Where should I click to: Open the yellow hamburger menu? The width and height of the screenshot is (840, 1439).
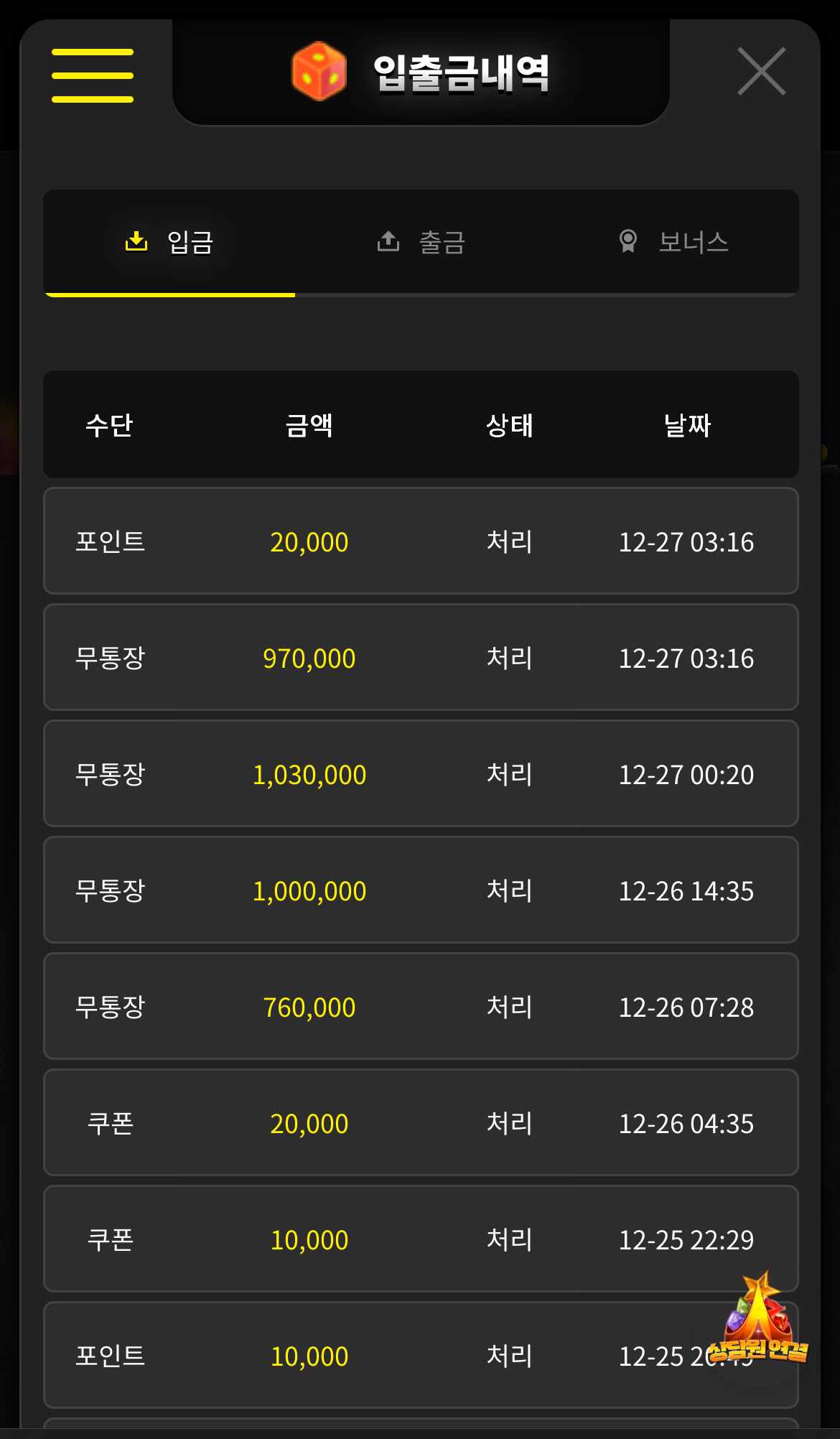pyautogui.click(x=93, y=75)
